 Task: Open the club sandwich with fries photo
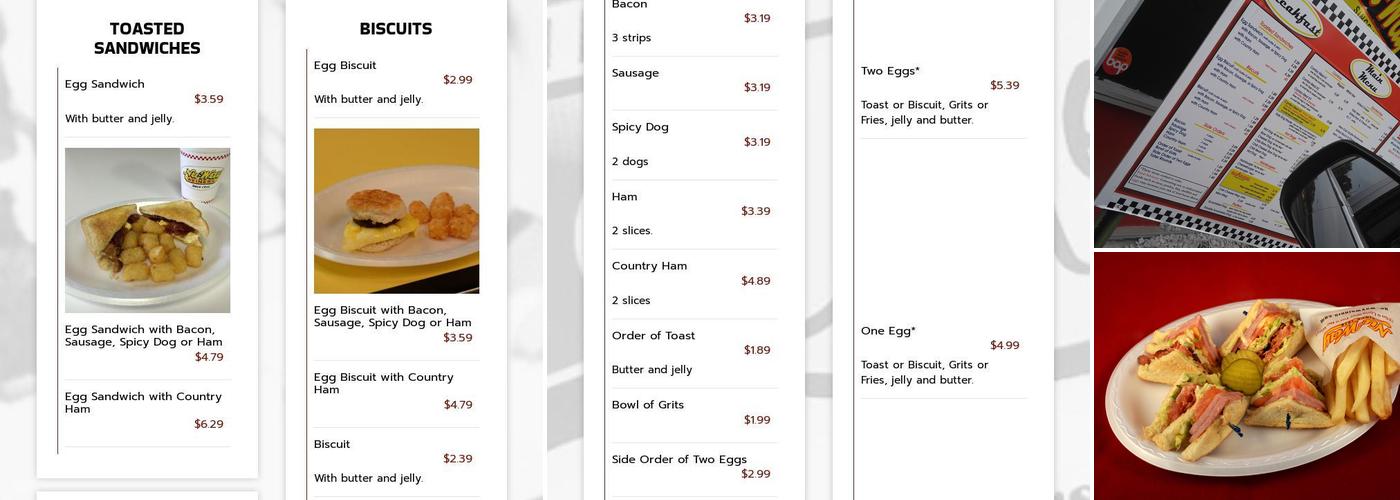click(1247, 376)
